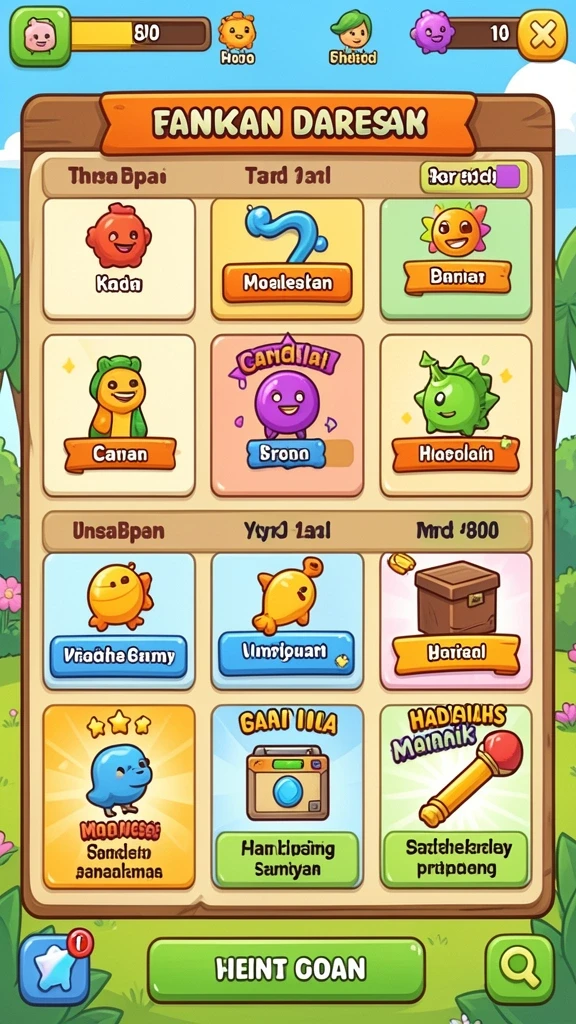This screenshot has width=576, height=1024.
Task: Open the blue star button with badge
Action: click(54, 969)
